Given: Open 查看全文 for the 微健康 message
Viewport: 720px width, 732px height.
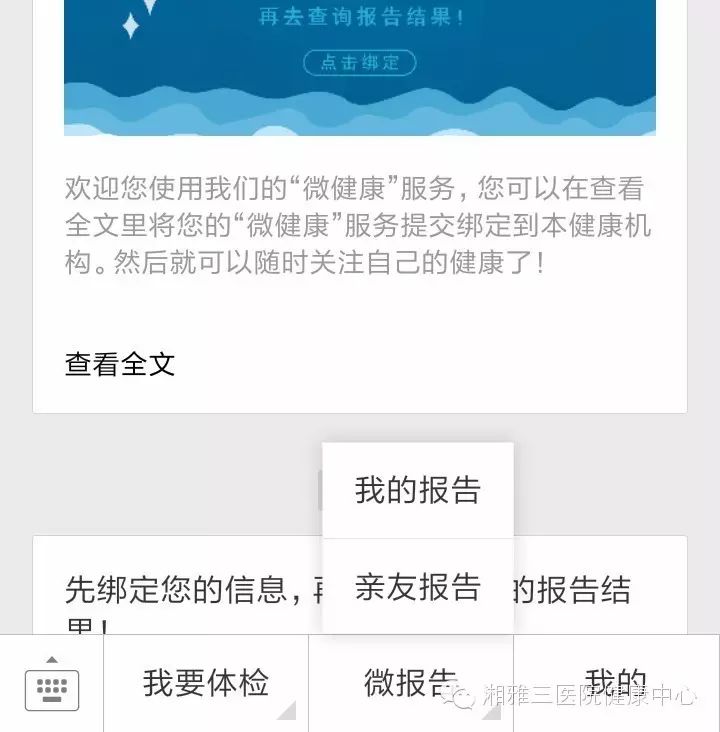Looking at the screenshot, I should [120, 364].
